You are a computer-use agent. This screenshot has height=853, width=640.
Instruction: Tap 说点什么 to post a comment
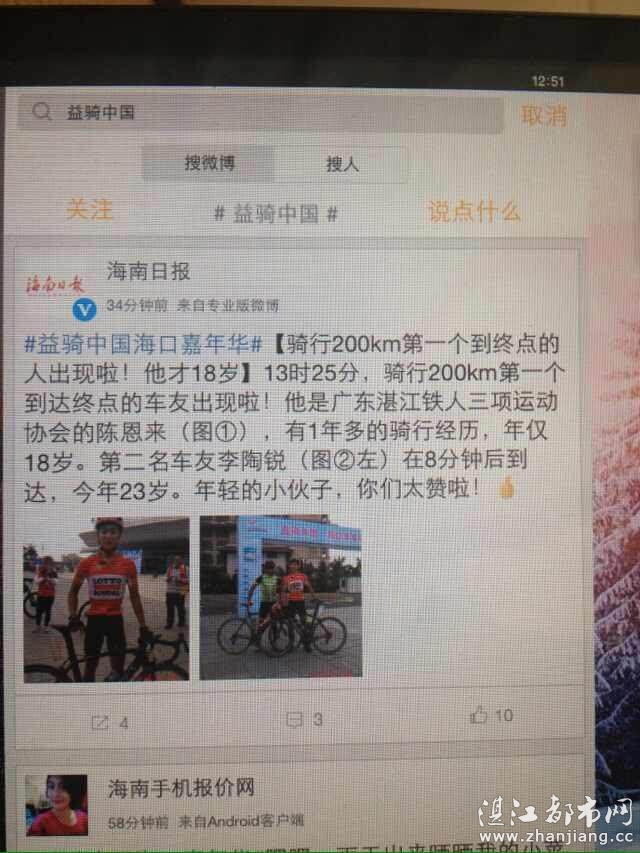pos(474,211)
